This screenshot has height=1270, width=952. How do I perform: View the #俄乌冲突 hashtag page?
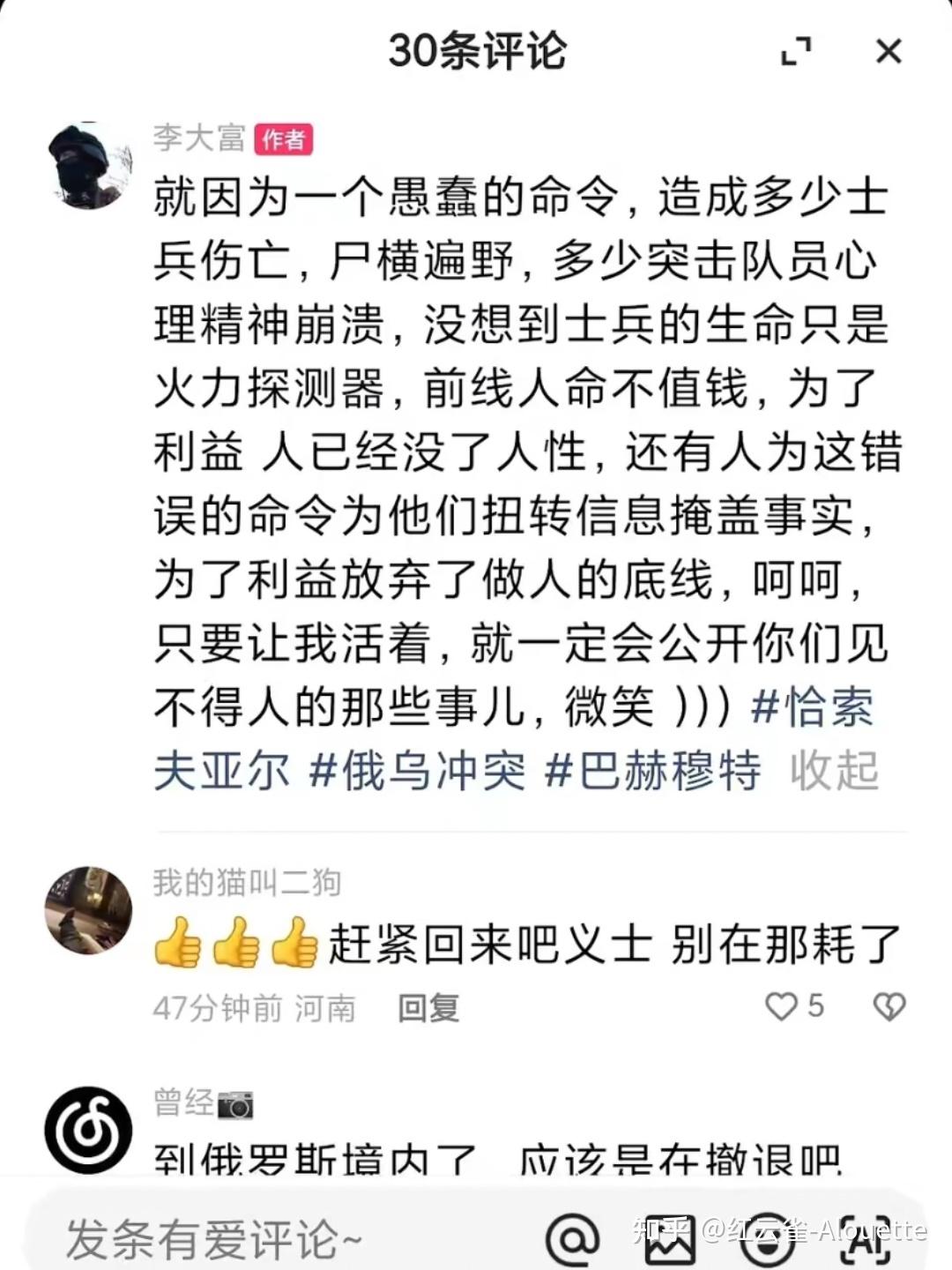tap(417, 772)
